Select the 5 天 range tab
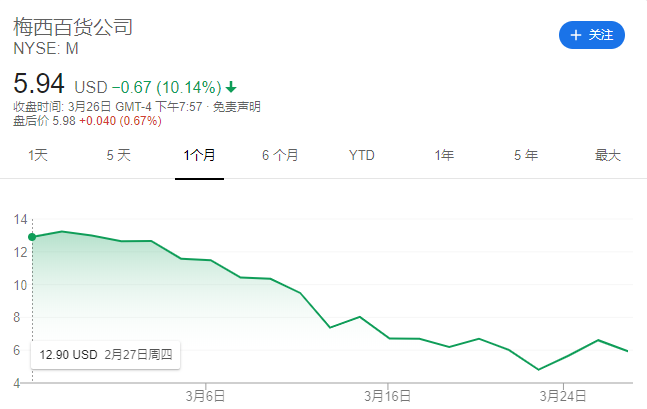647x409 pixels. (x=118, y=155)
